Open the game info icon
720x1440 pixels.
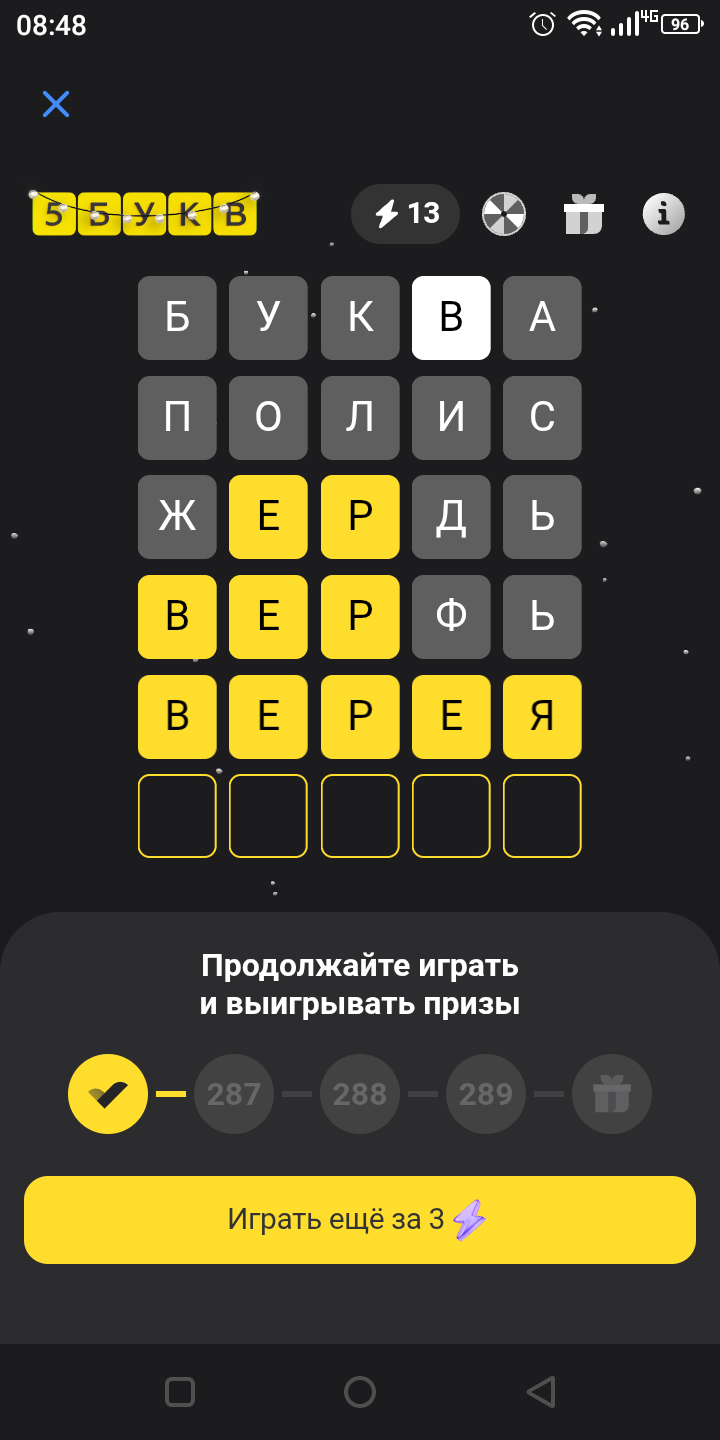tap(663, 214)
